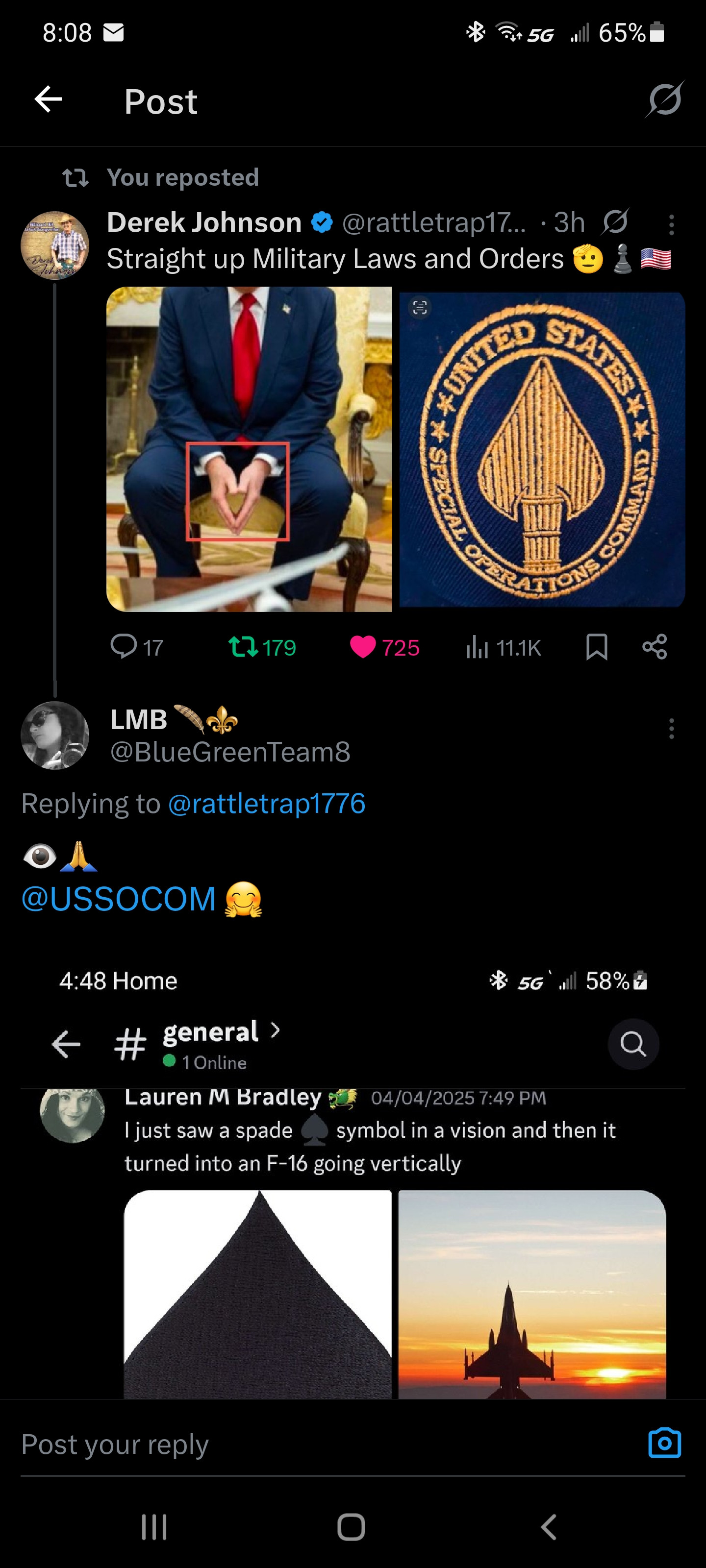Image resolution: width=706 pixels, height=1568 pixels.
Task: Open LMB's profile avatar
Action: 55,735
